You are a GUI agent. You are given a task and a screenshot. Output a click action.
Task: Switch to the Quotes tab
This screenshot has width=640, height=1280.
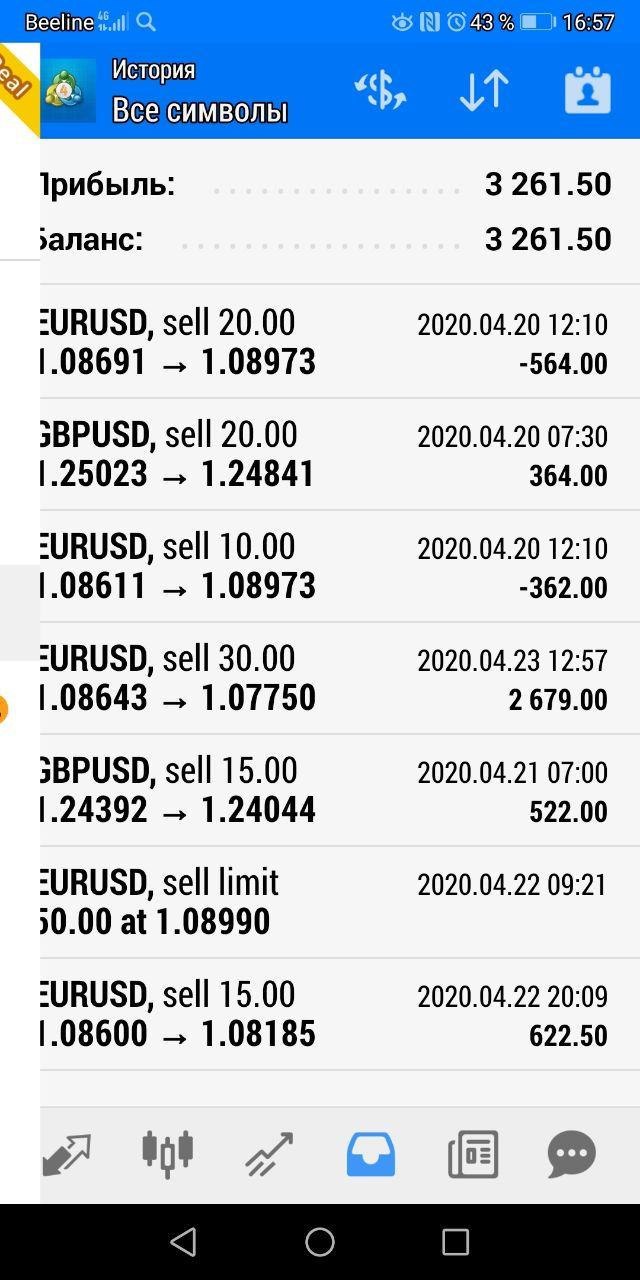(66, 1155)
